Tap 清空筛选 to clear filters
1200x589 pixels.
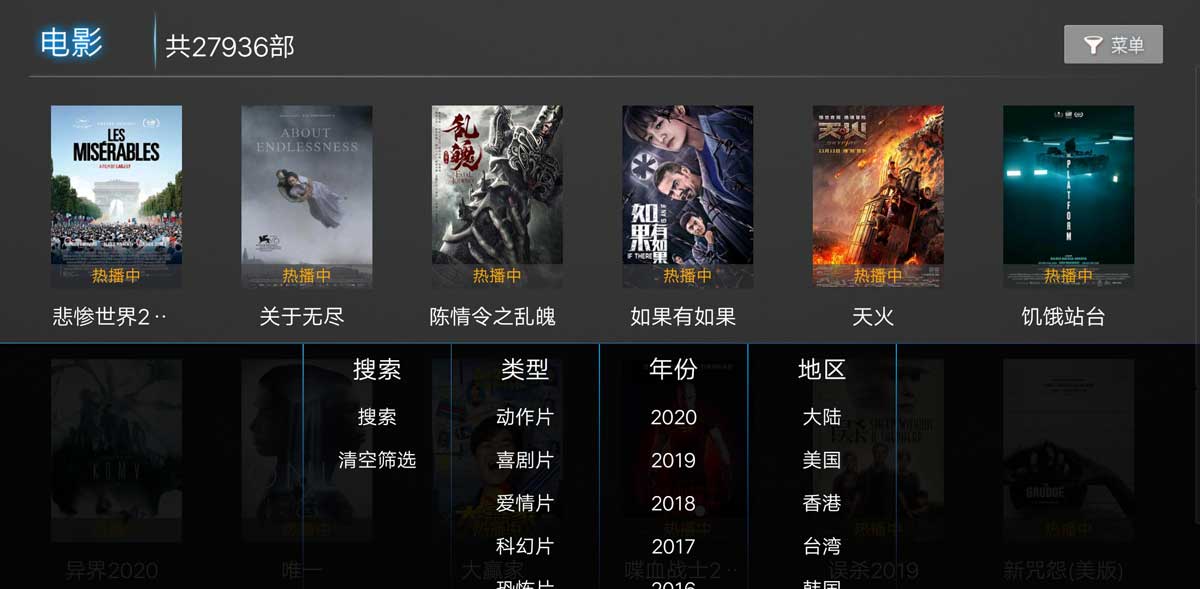coord(377,460)
